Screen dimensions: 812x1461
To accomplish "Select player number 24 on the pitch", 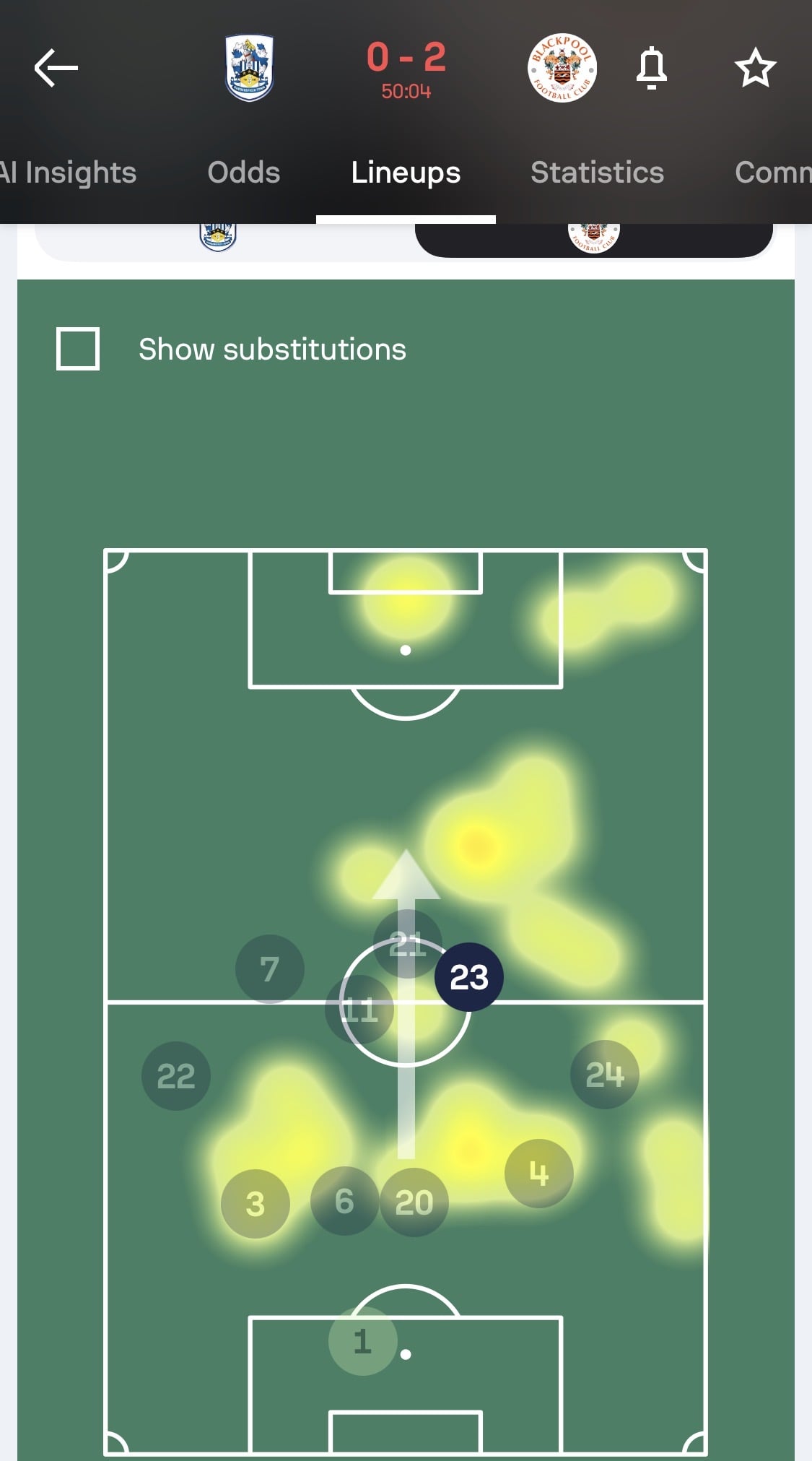I will [605, 1075].
